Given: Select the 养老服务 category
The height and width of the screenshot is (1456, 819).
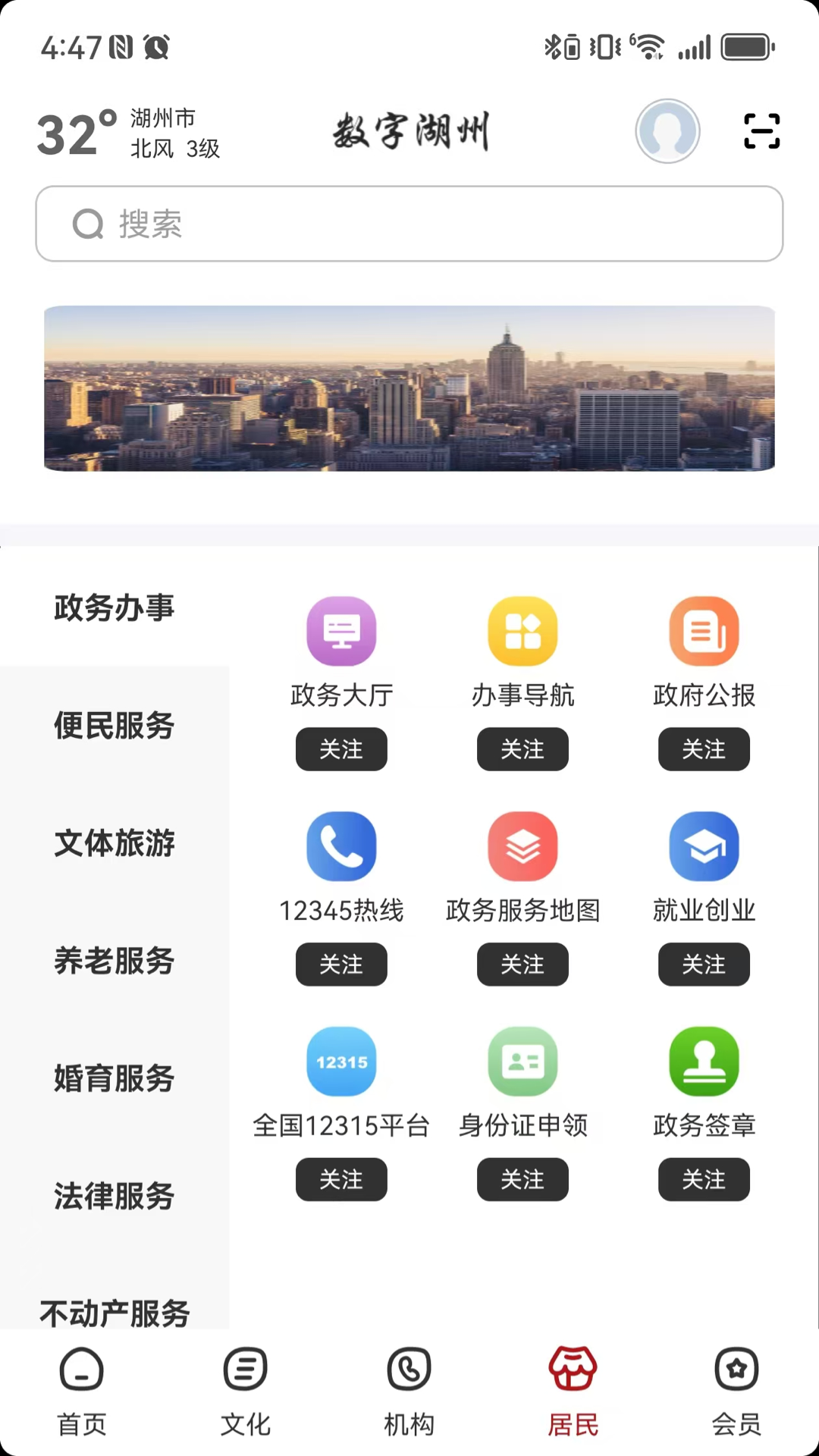Looking at the screenshot, I should 114,962.
